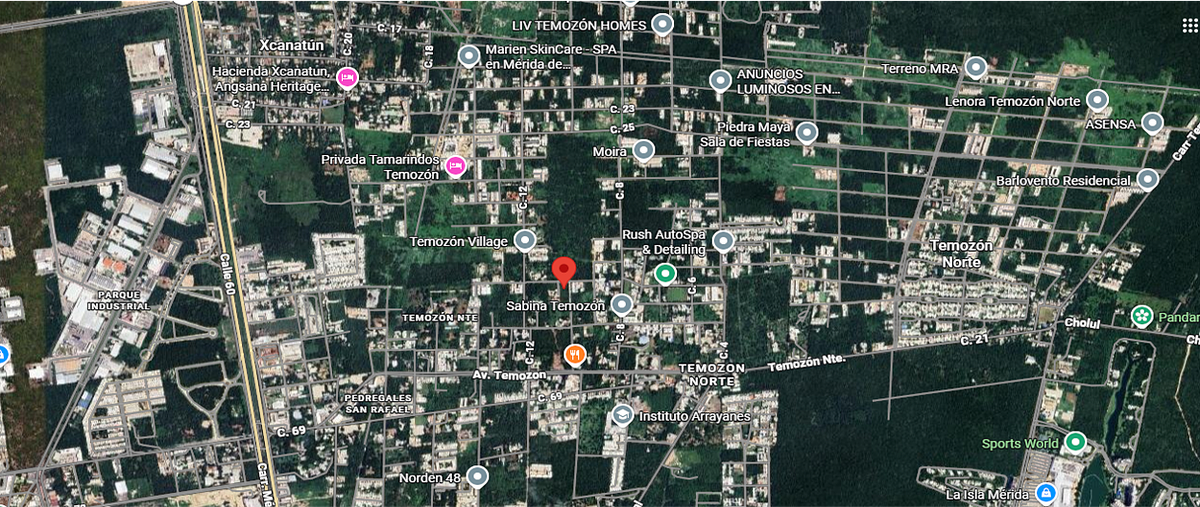Viewport: 1200px width, 507px height.
Task: Open Lenora Temozón Norte marker
Action: pos(1097,101)
